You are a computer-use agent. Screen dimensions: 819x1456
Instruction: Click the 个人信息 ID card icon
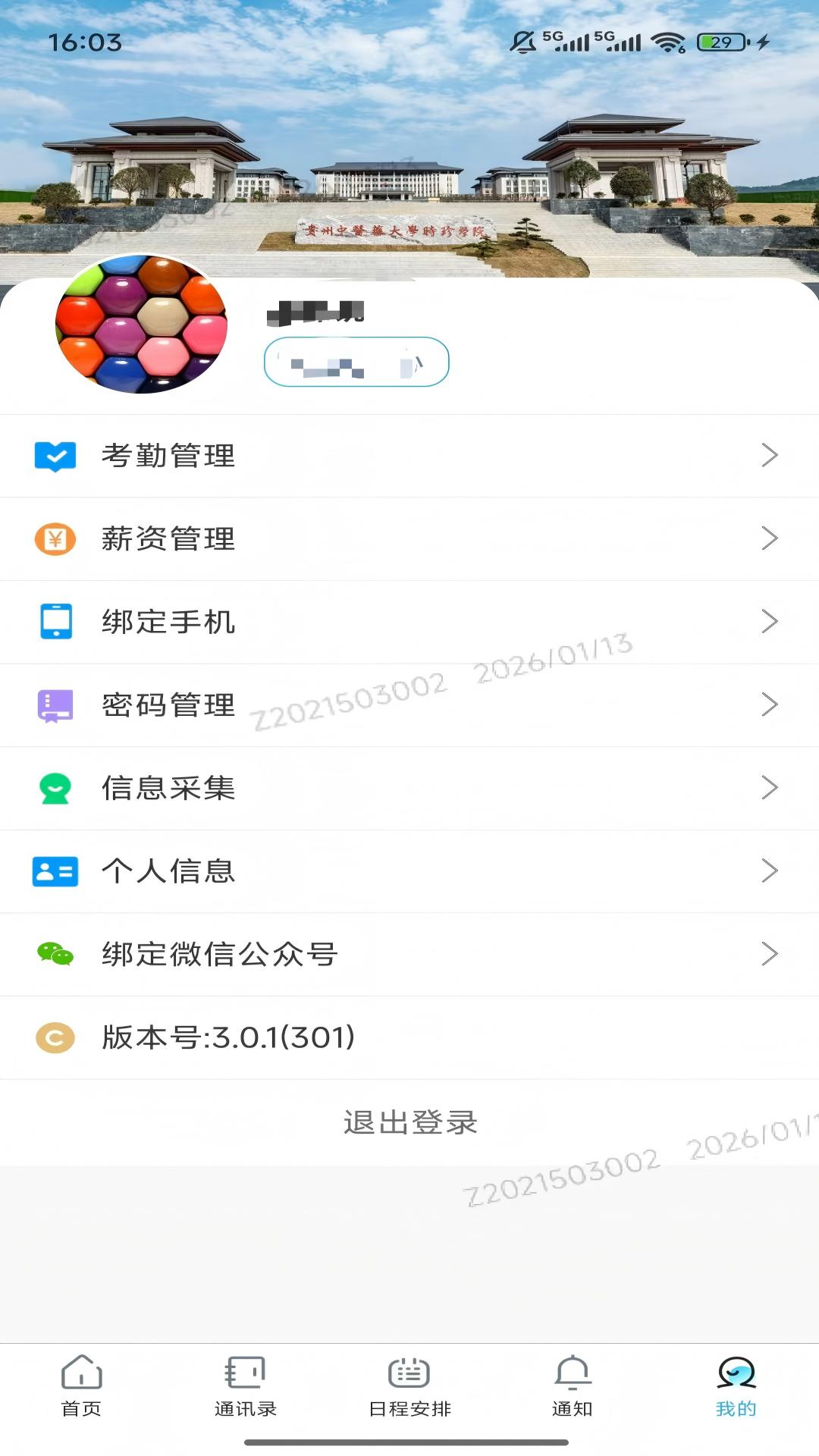point(53,872)
